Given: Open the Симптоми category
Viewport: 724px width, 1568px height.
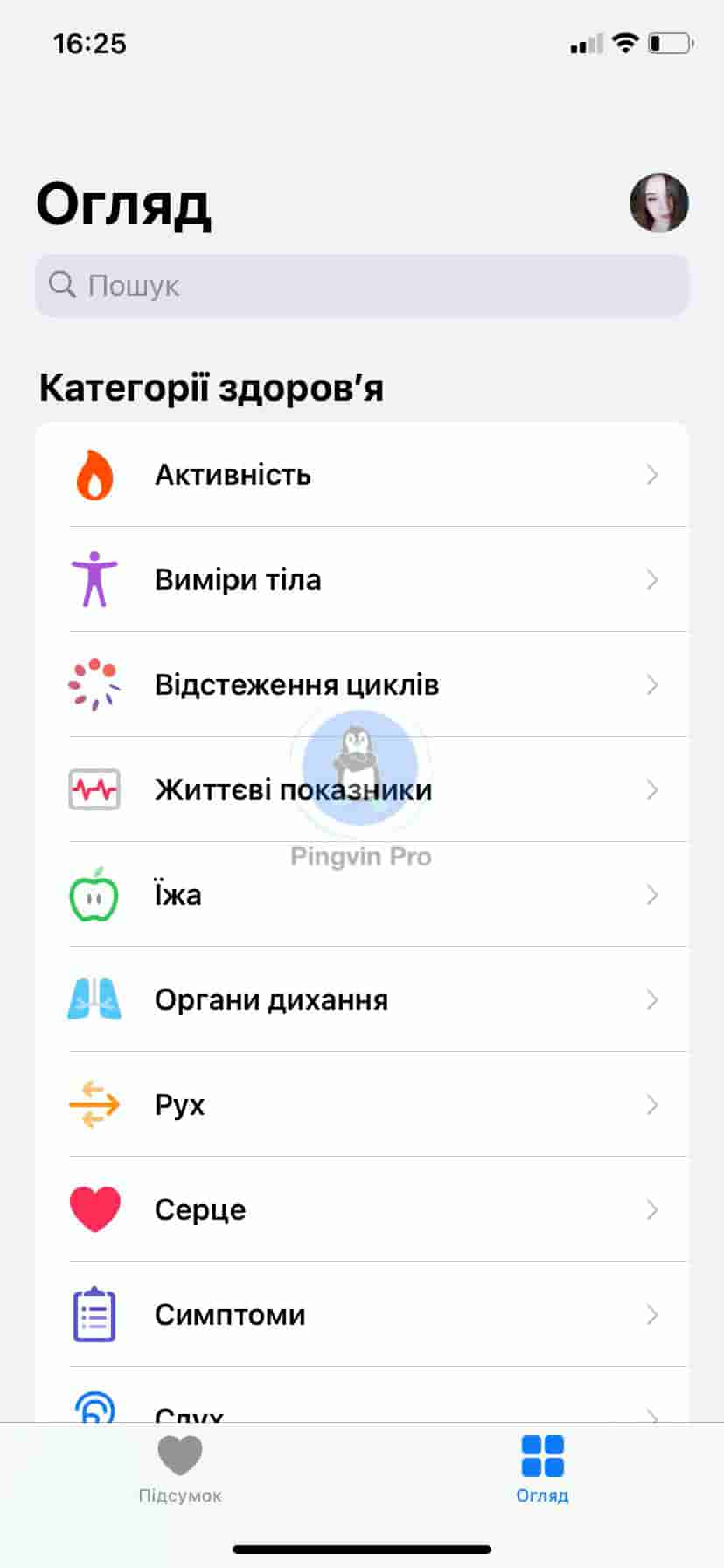Looking at the screenshot, I should 362,1315.
